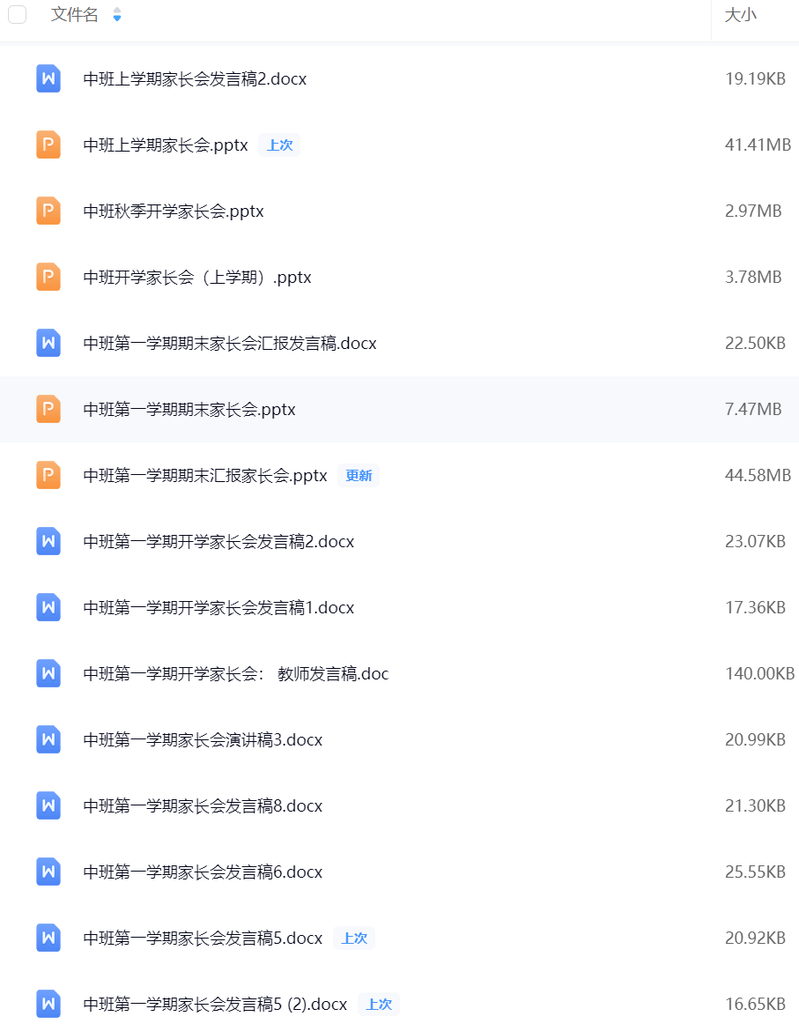Click the PowerPoint icon of 中班第一学期期末家长会.pptx

click(47, 408)
